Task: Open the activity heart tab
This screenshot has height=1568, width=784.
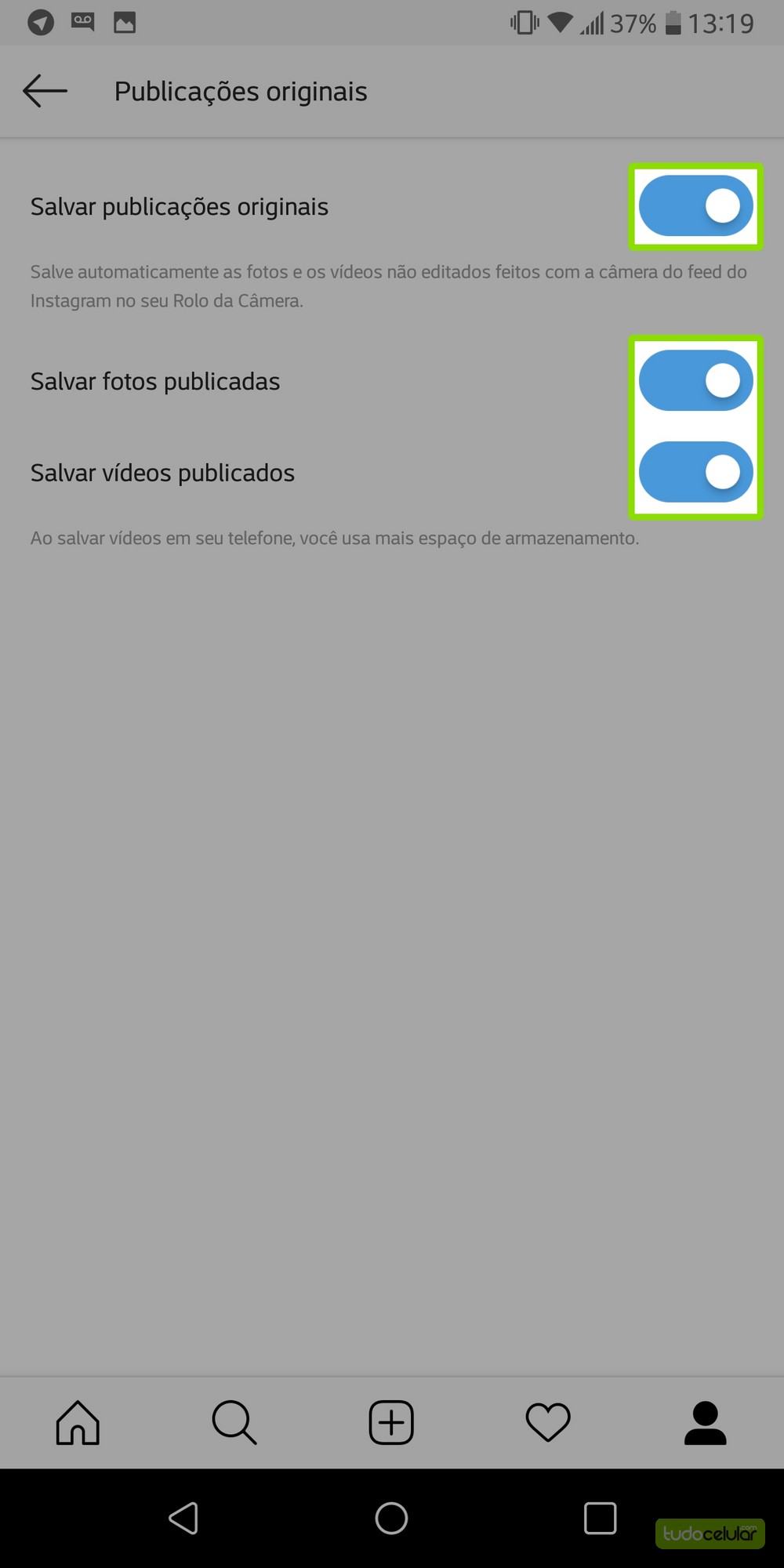Action: tap(548, 1422)
